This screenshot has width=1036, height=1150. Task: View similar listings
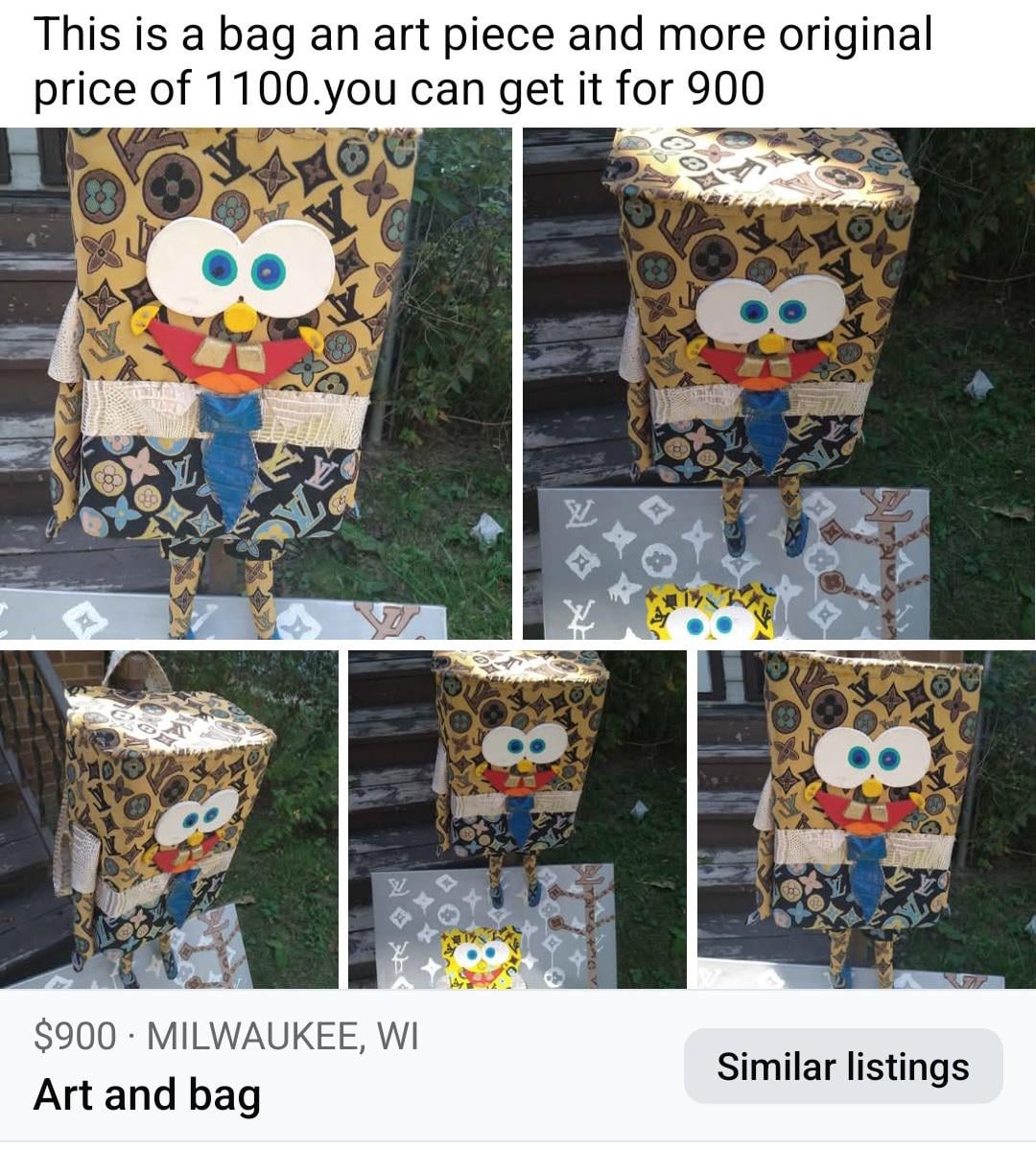click(842, 1067)
